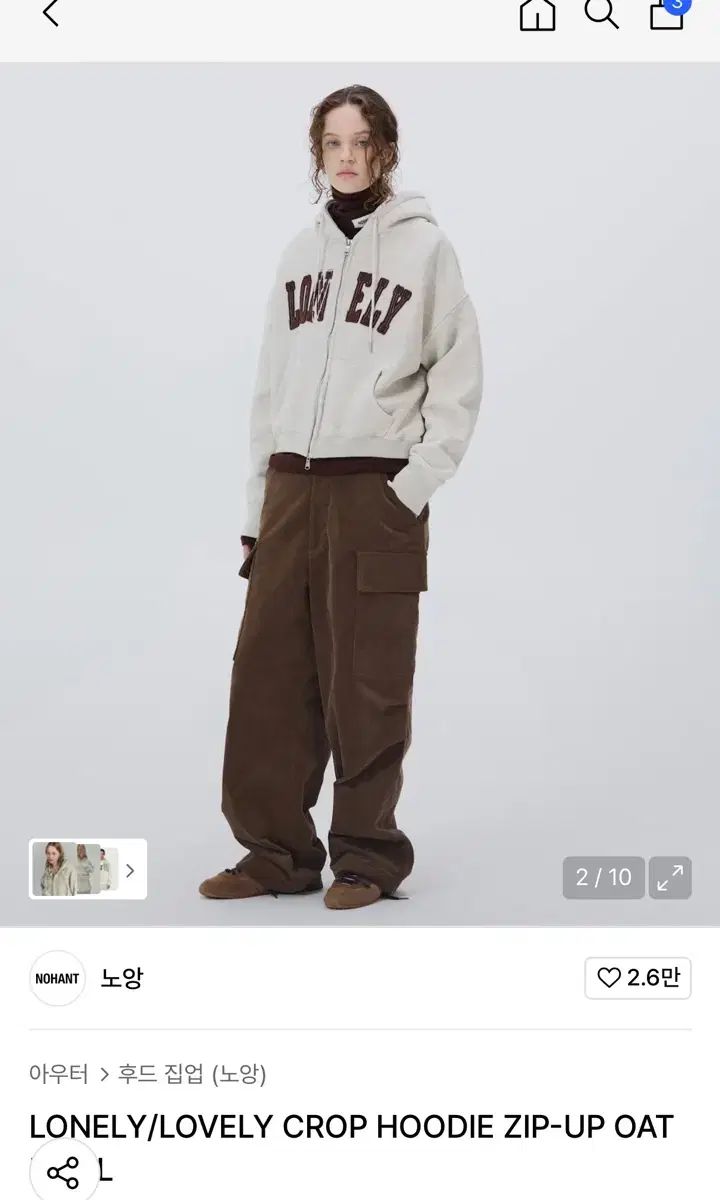
Task: View the model product photo
Action: click(360, 490)
